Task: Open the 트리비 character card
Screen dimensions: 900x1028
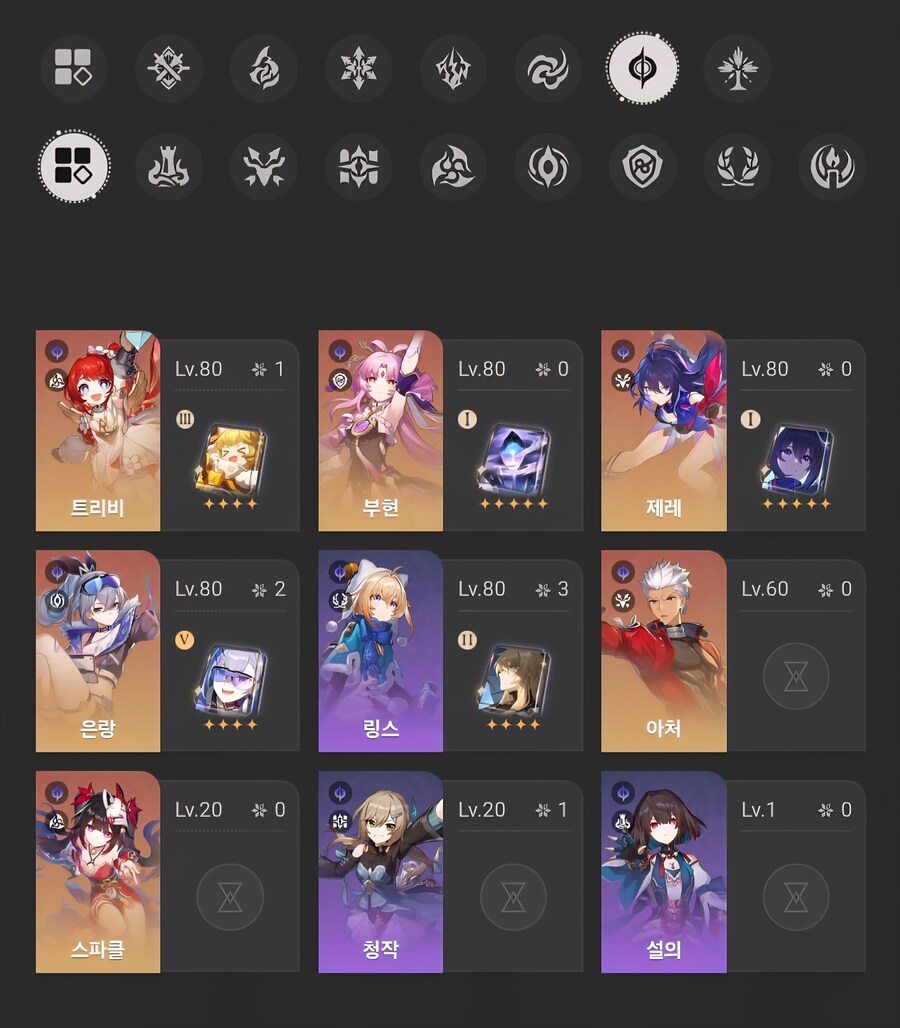Action: click(x=98, y=430)
